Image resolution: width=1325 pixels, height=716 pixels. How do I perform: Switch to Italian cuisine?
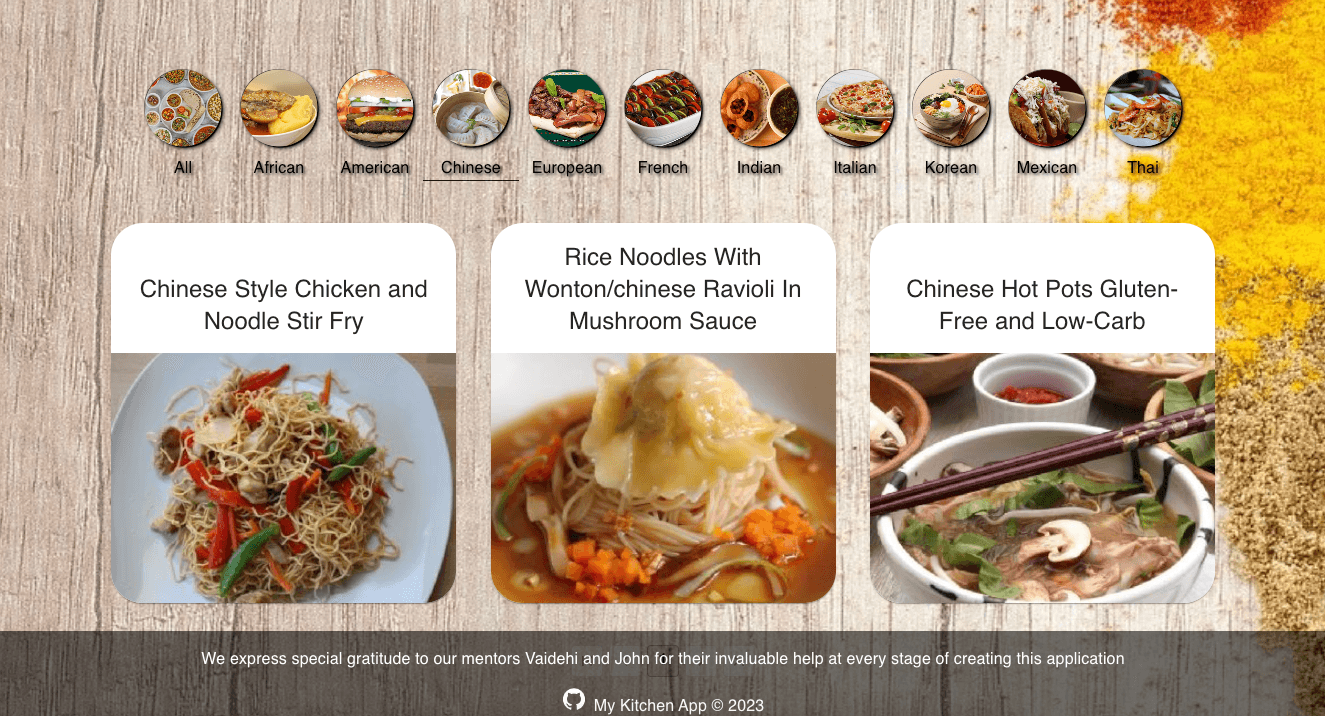tap(855, 109)
